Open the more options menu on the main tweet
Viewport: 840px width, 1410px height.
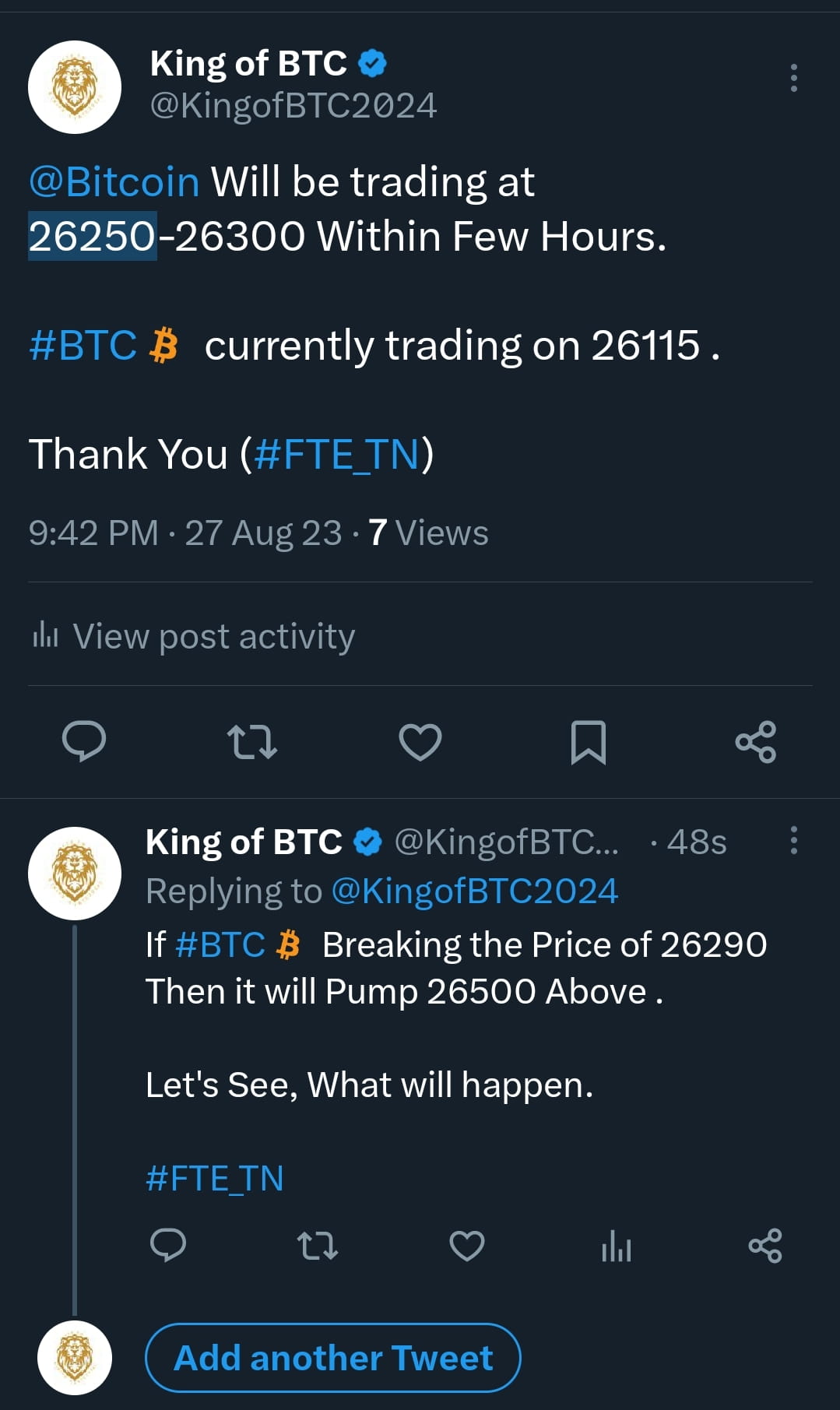click(793, 78)
